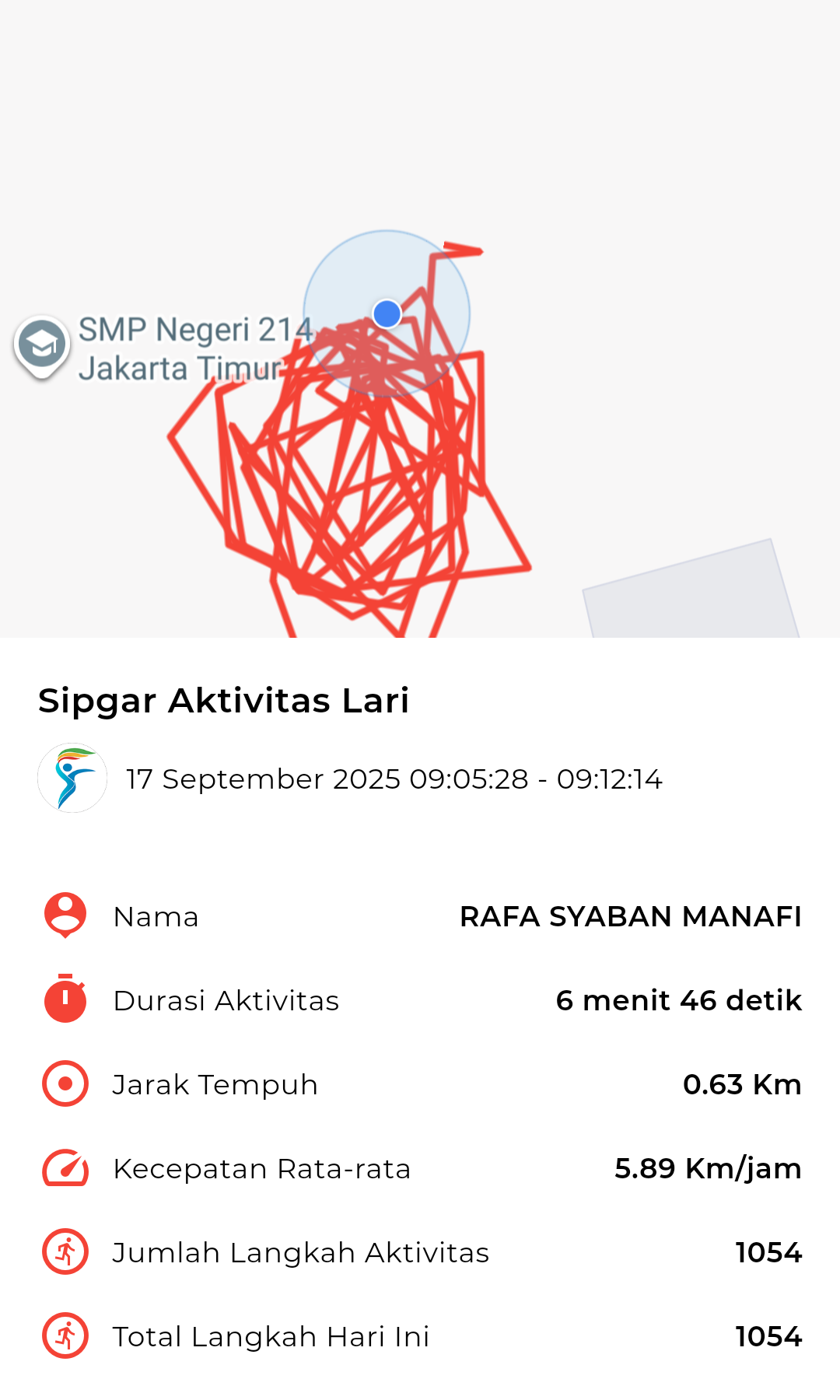Tap the SMP Negeri 214 map marker
Screen dimensions: 840x1400
(x=42, y=344)
